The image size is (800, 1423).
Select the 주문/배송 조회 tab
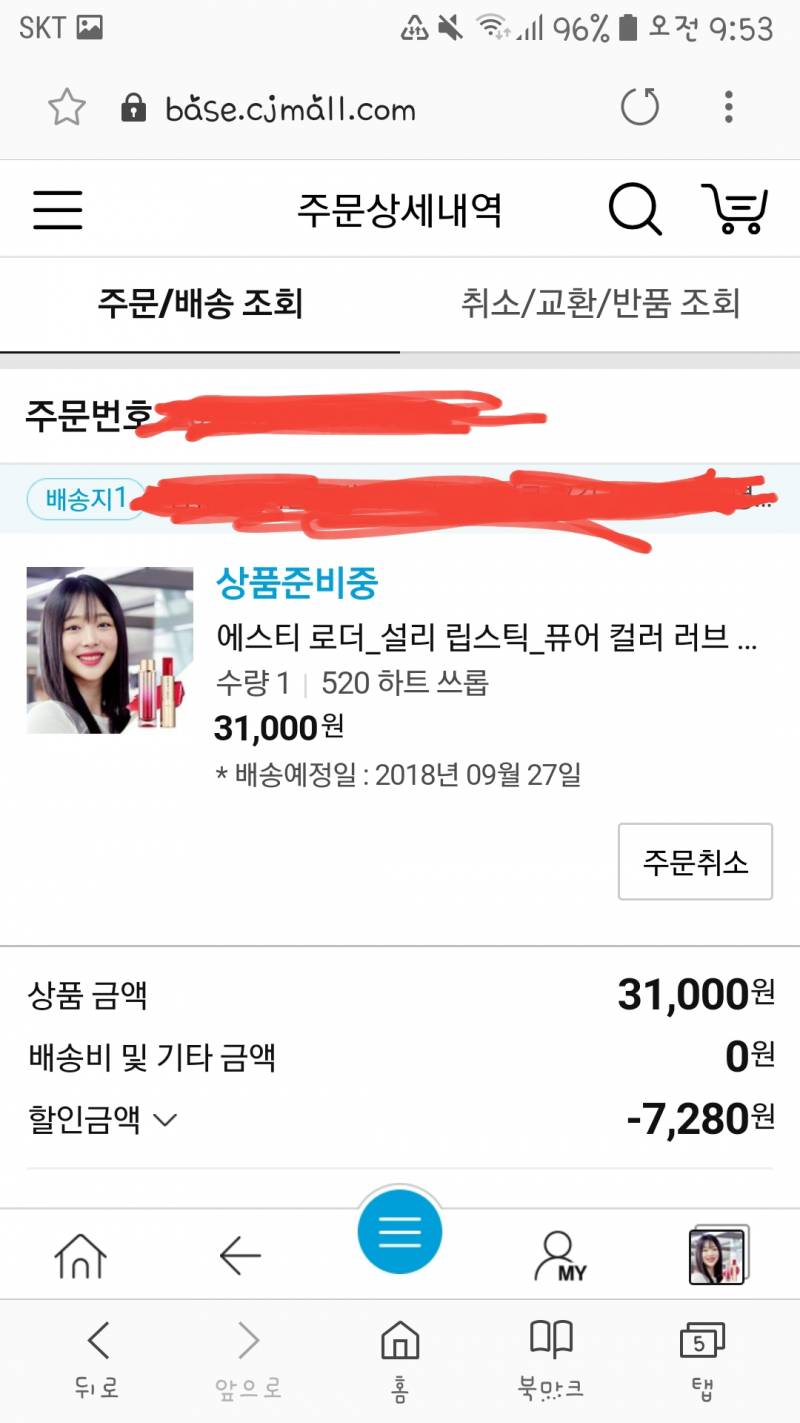[x=198, y=305]
